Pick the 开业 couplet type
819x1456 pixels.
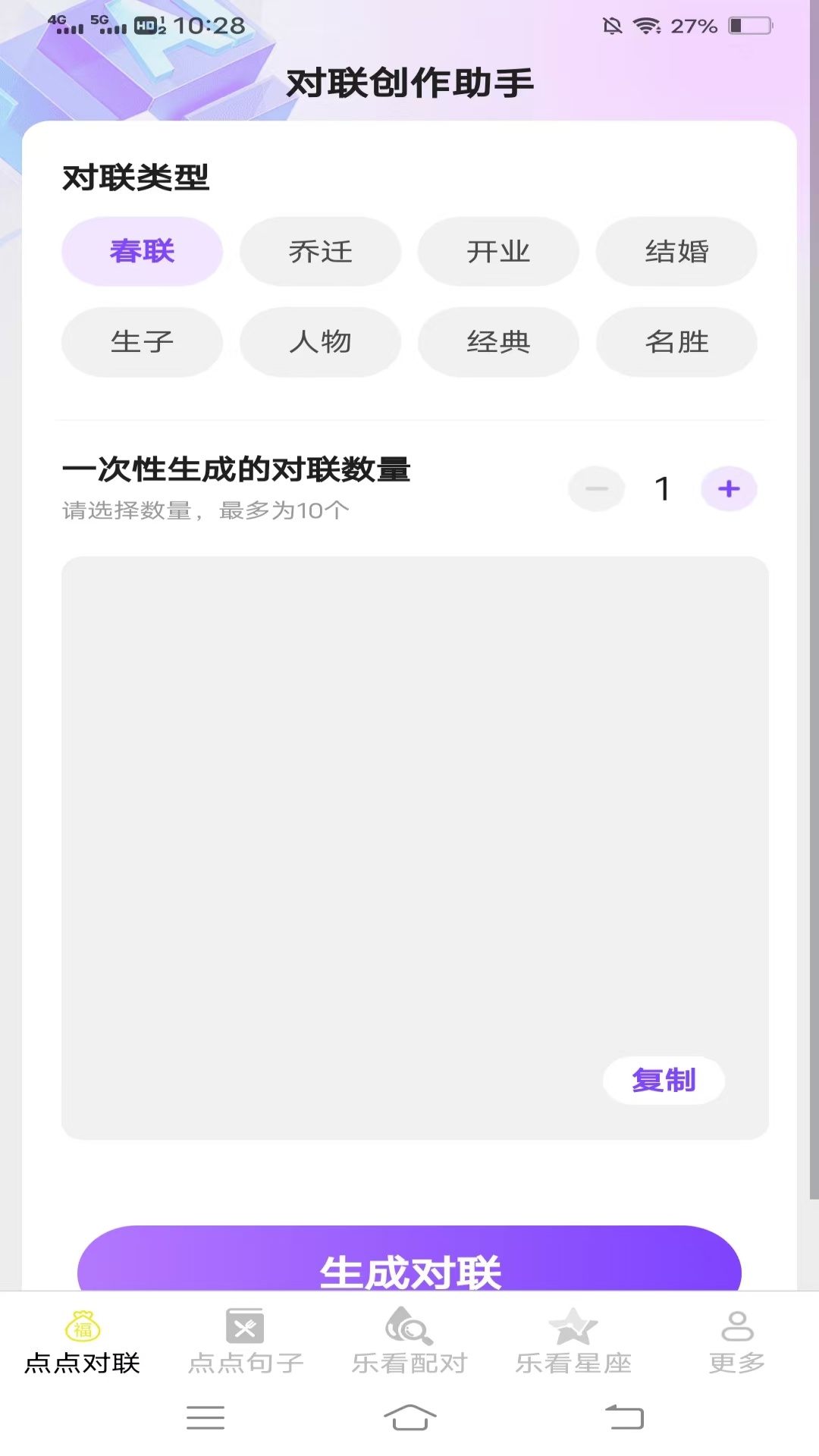pyautogui.click(x=498, y=252)
